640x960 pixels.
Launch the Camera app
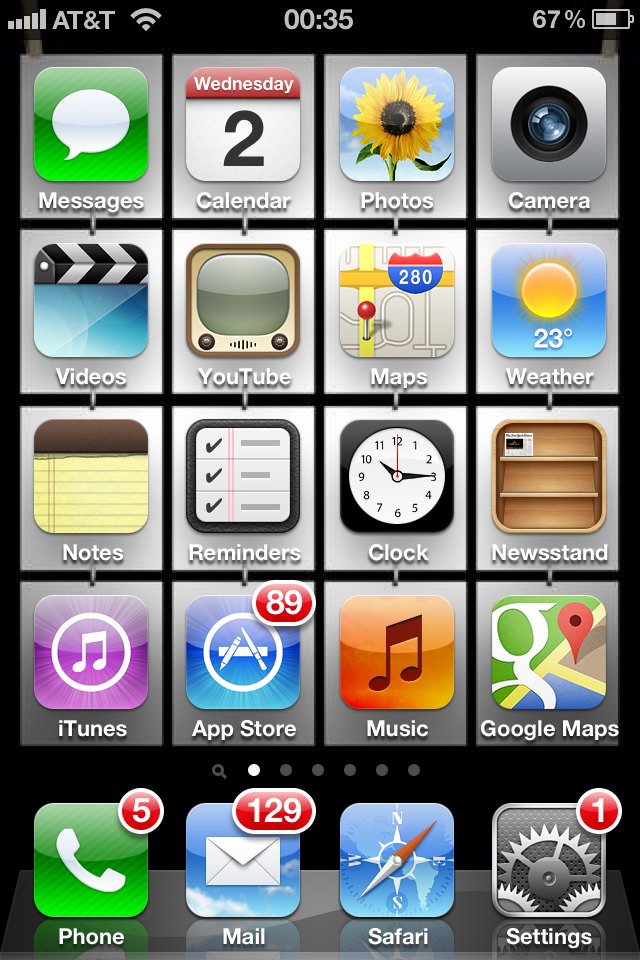[549, 124]
